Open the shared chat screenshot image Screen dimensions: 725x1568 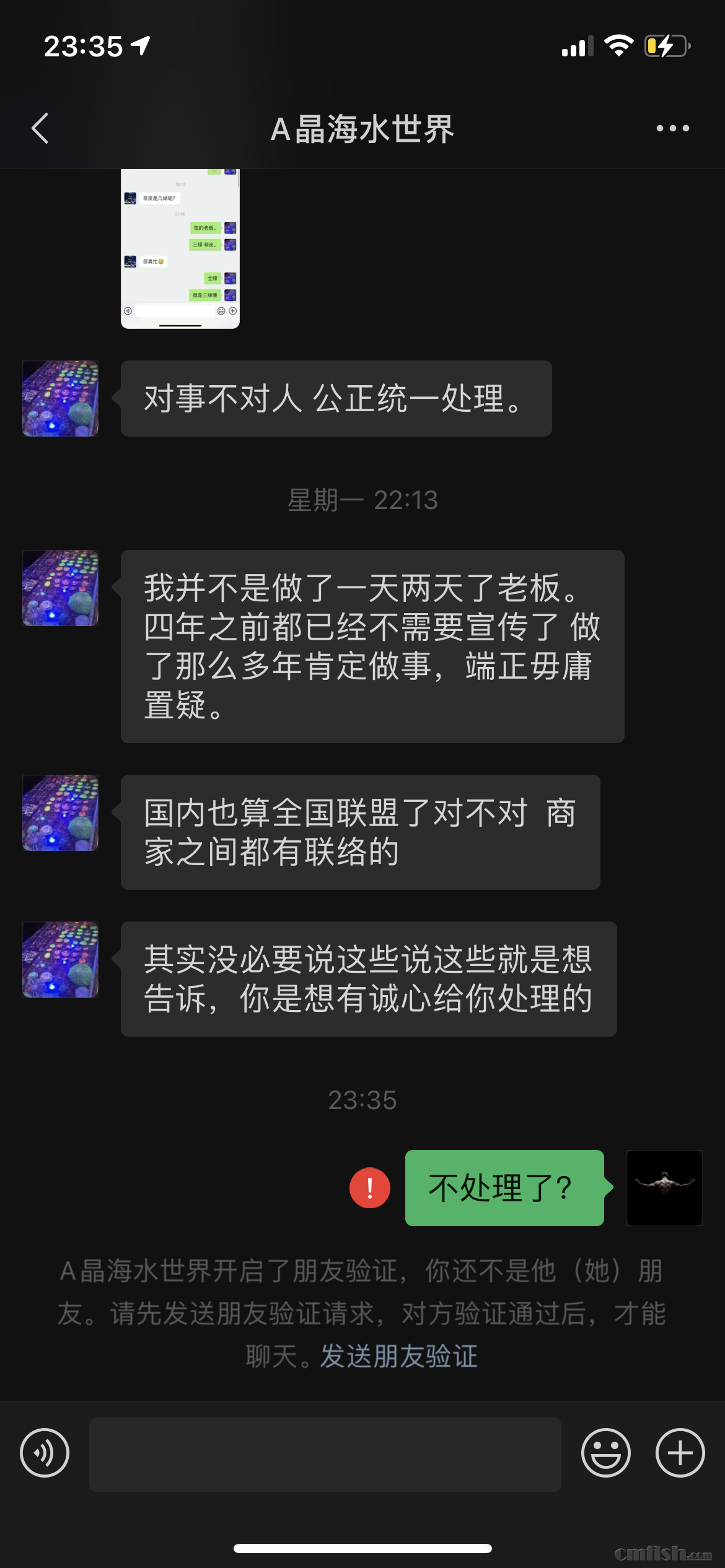(x=180, y=249)
